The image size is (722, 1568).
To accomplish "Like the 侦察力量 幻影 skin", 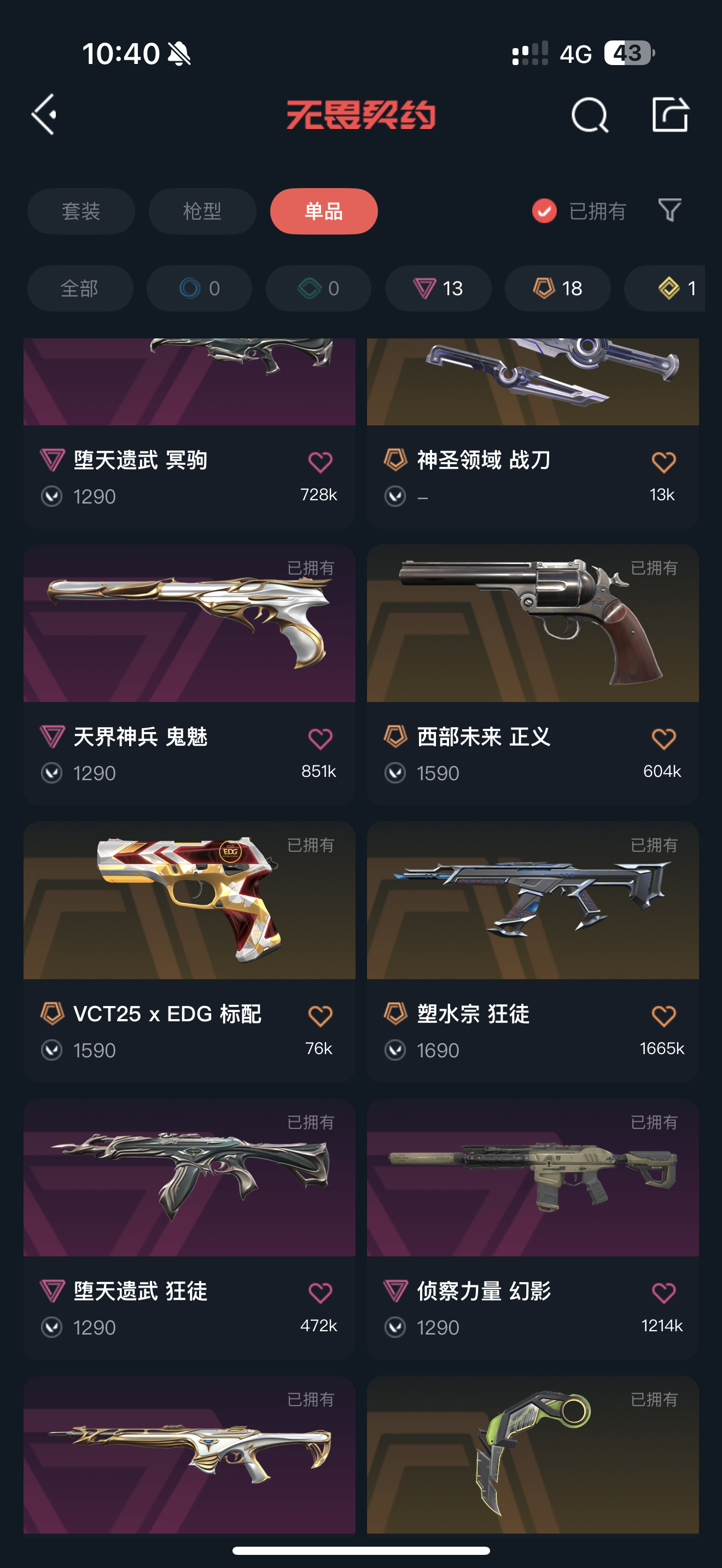I will coord(663,1292).
